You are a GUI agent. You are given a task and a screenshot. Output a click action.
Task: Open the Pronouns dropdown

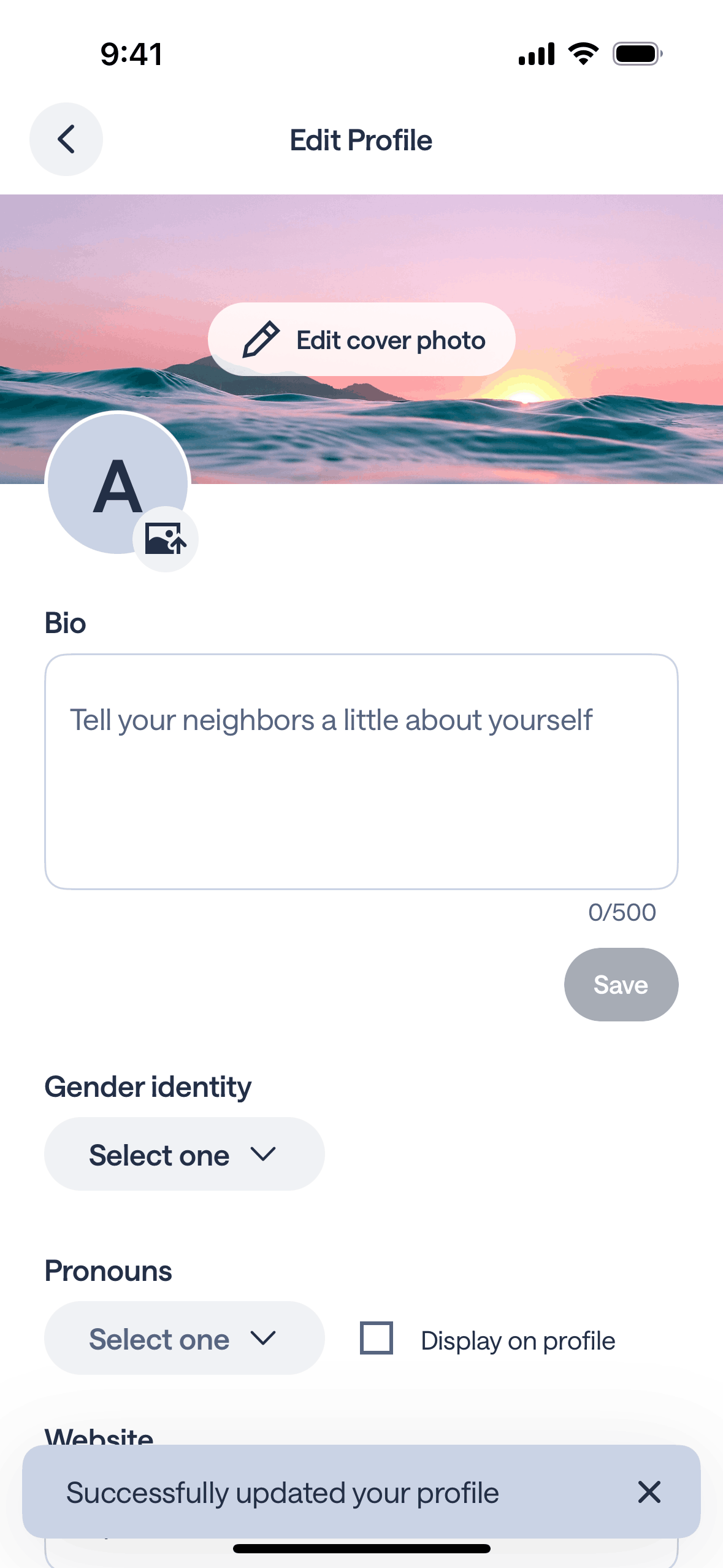(184, 1338)
